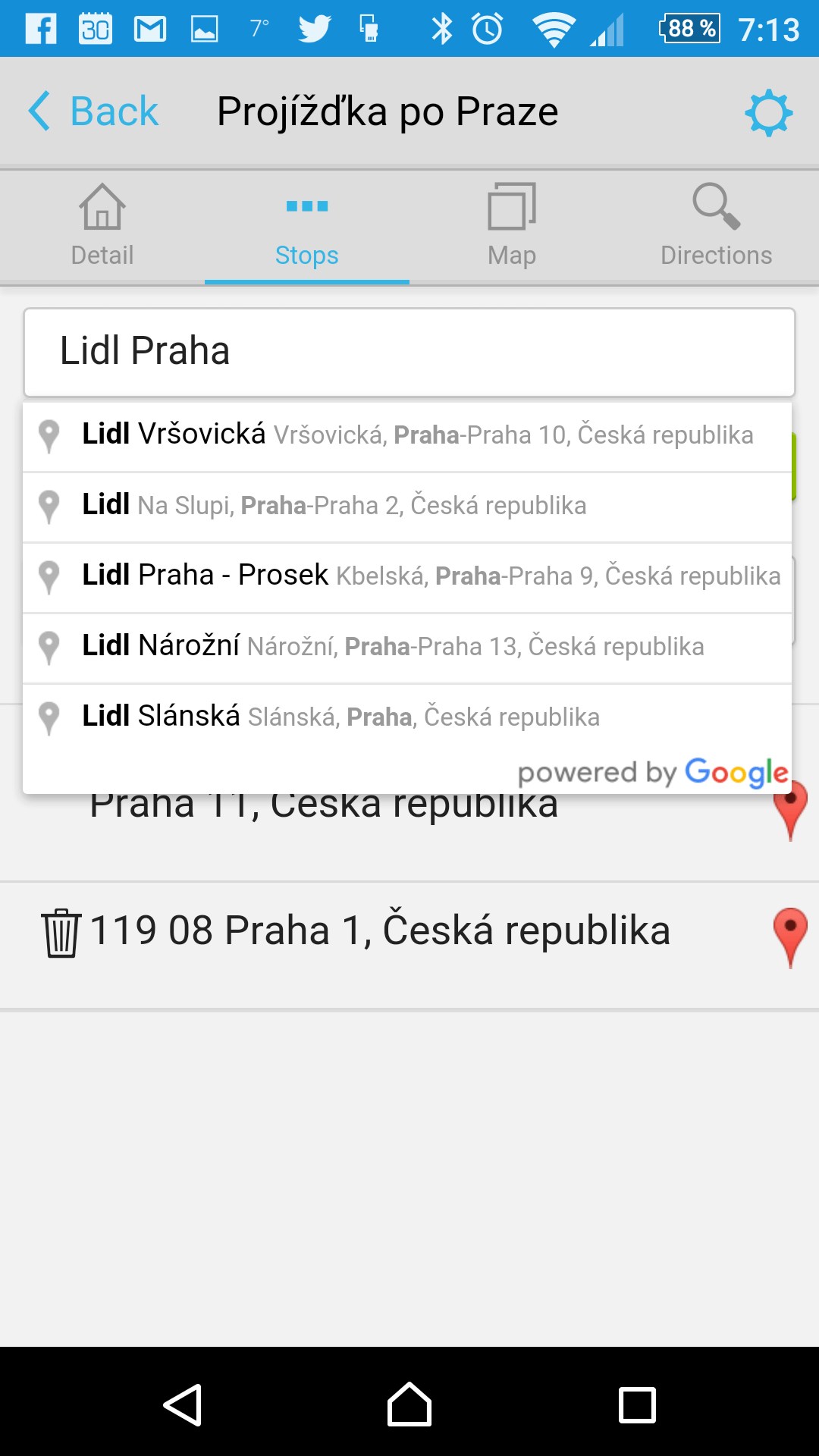Switch to the Directions tab
Viewport: 819px width, 1456px height.
[x=717, y=227]
